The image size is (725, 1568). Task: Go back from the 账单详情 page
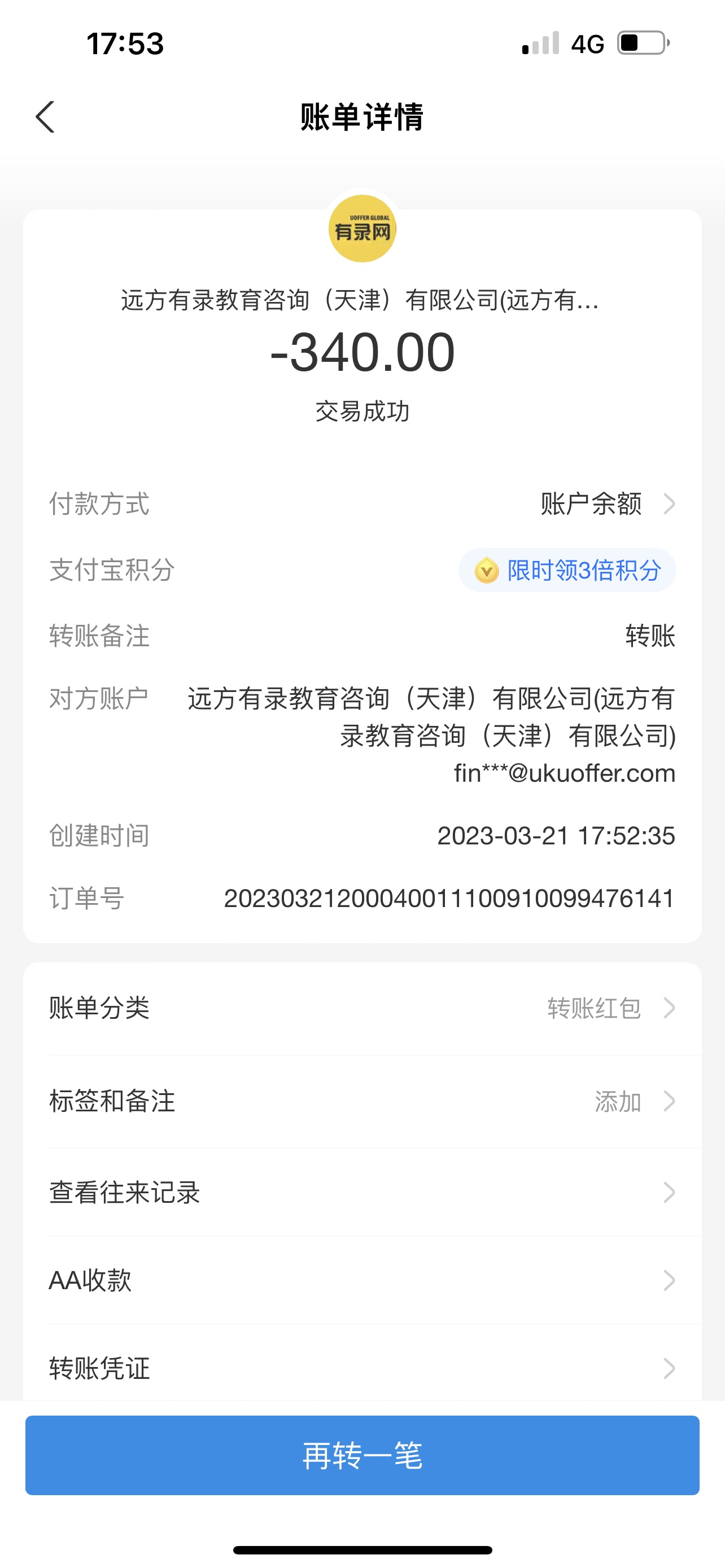(46, 117)
